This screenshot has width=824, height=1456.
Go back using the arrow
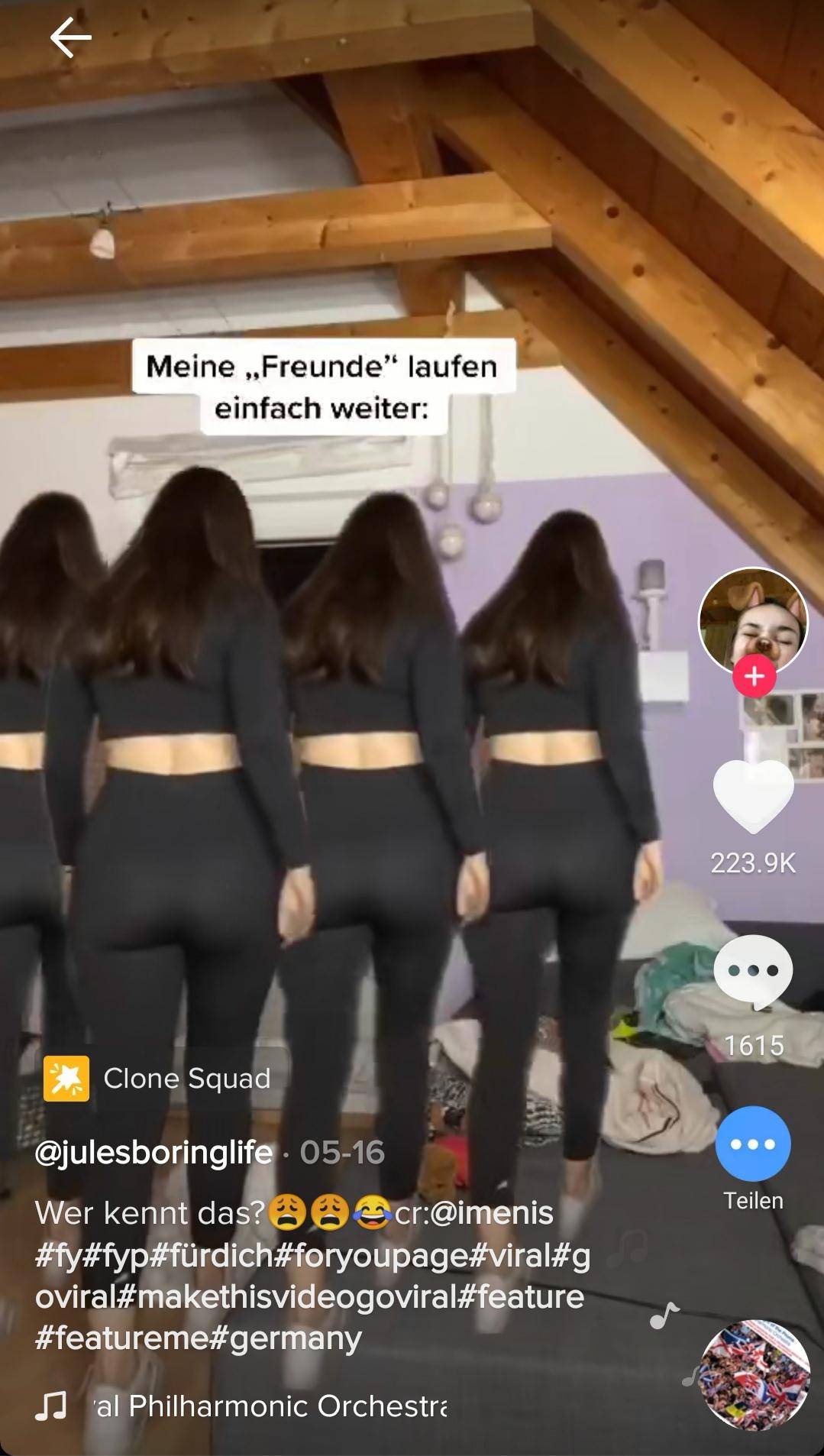(x=70, y=37)
